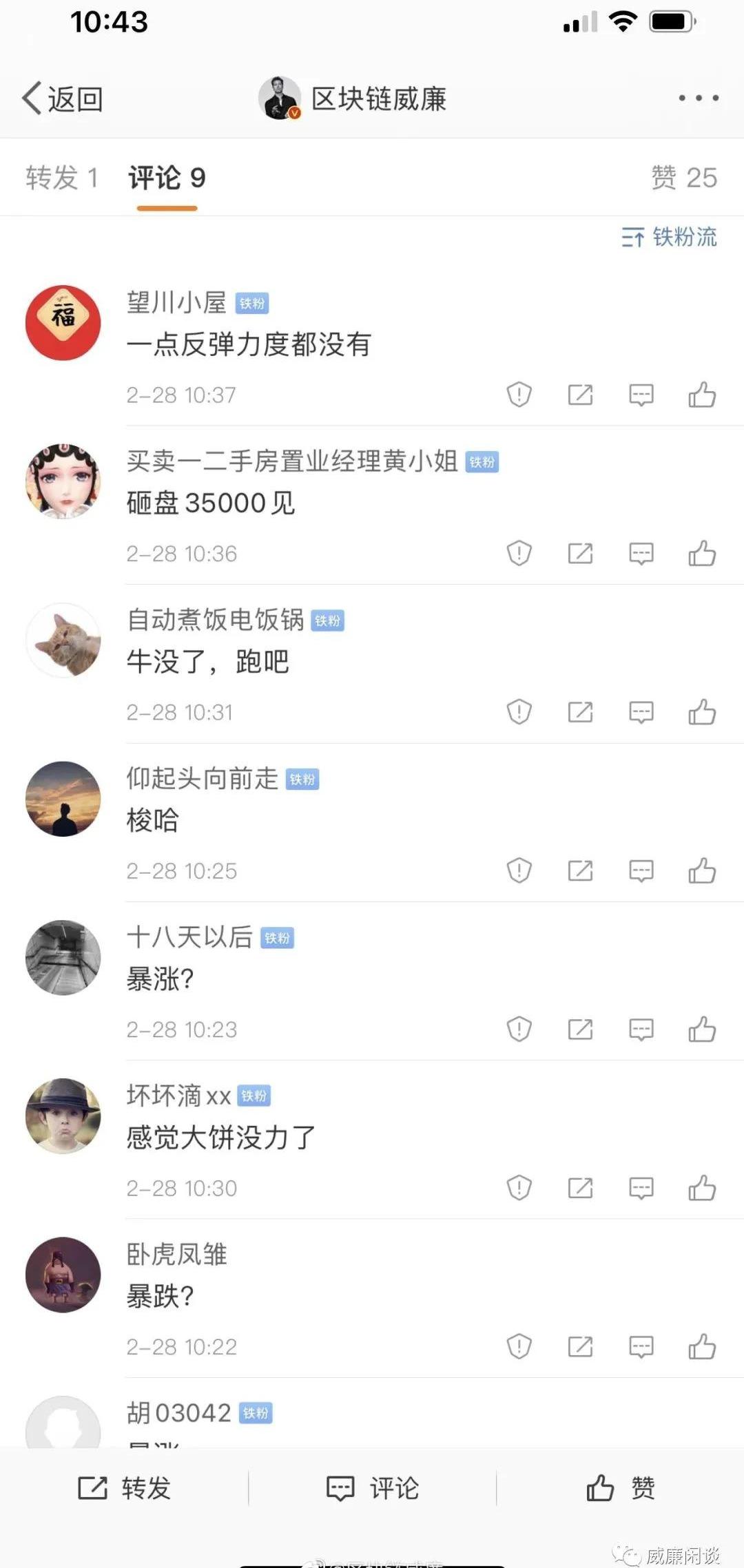Image resolution: width=744 pixels, height=1568 pixels.
Task: Like 坏坏滴xx's comment
Action: [702, 1188]
